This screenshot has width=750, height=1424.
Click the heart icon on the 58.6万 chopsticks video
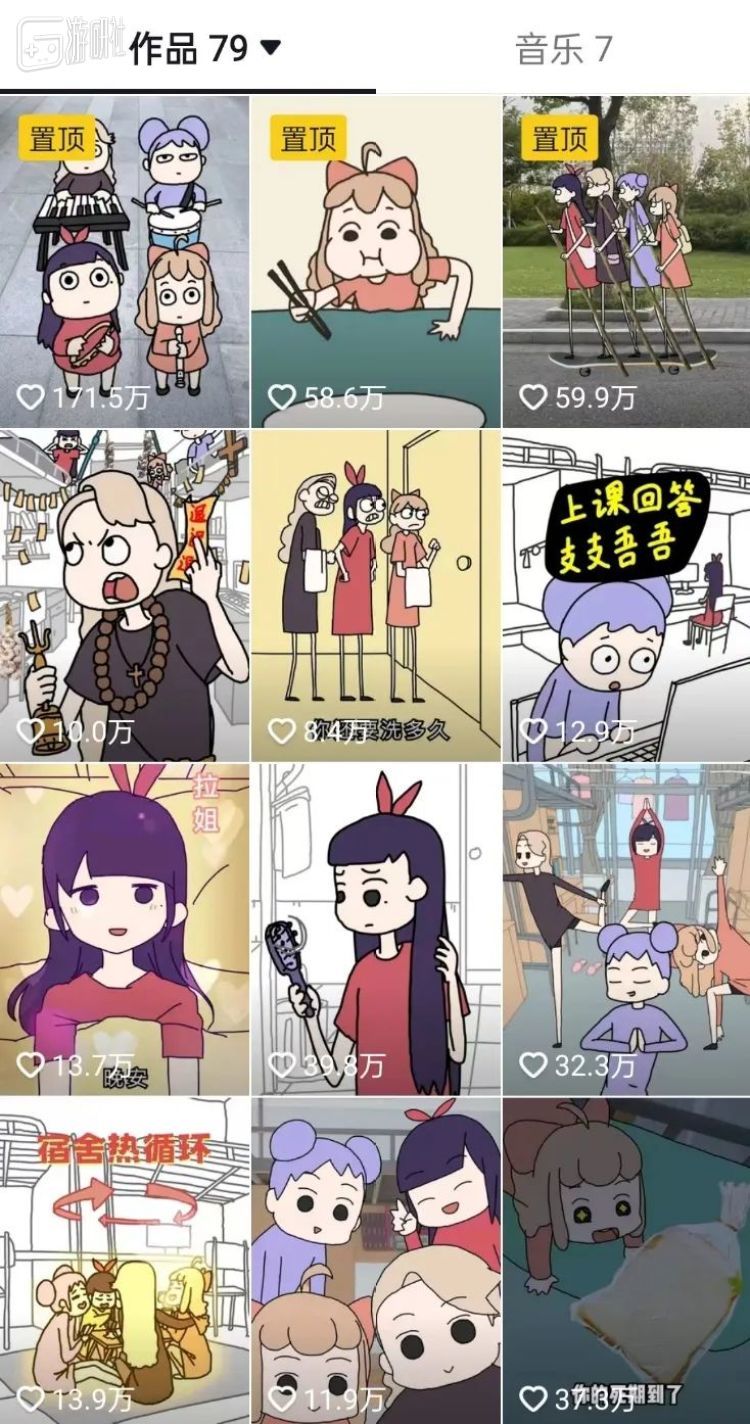[x=283, y=392]
